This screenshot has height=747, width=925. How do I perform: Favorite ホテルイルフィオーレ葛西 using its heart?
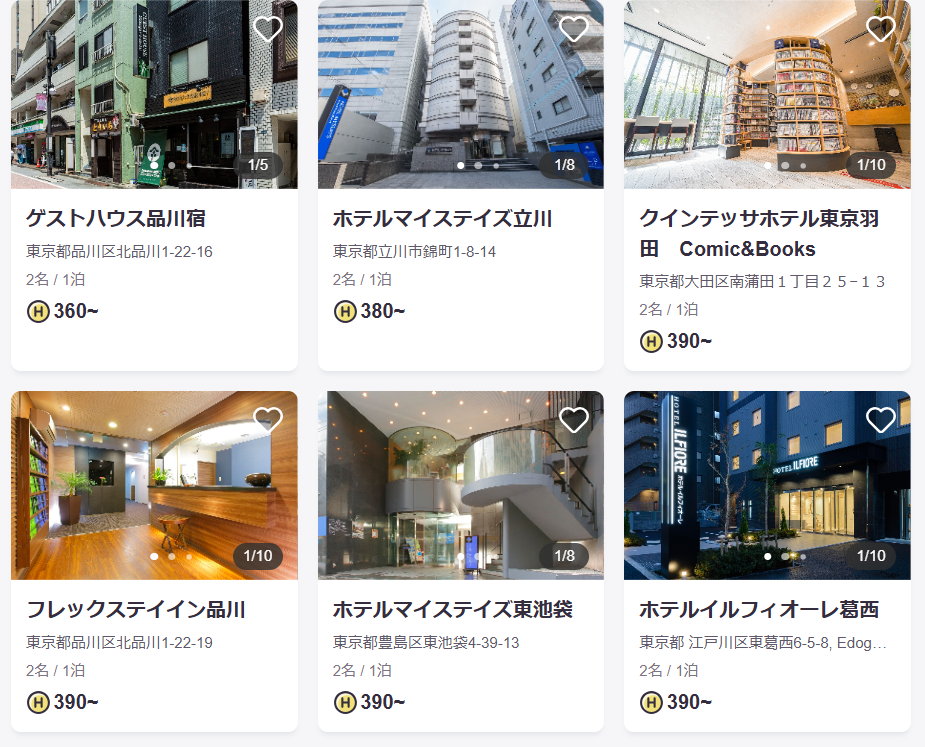pyautogui.click(x=880, y=420)
